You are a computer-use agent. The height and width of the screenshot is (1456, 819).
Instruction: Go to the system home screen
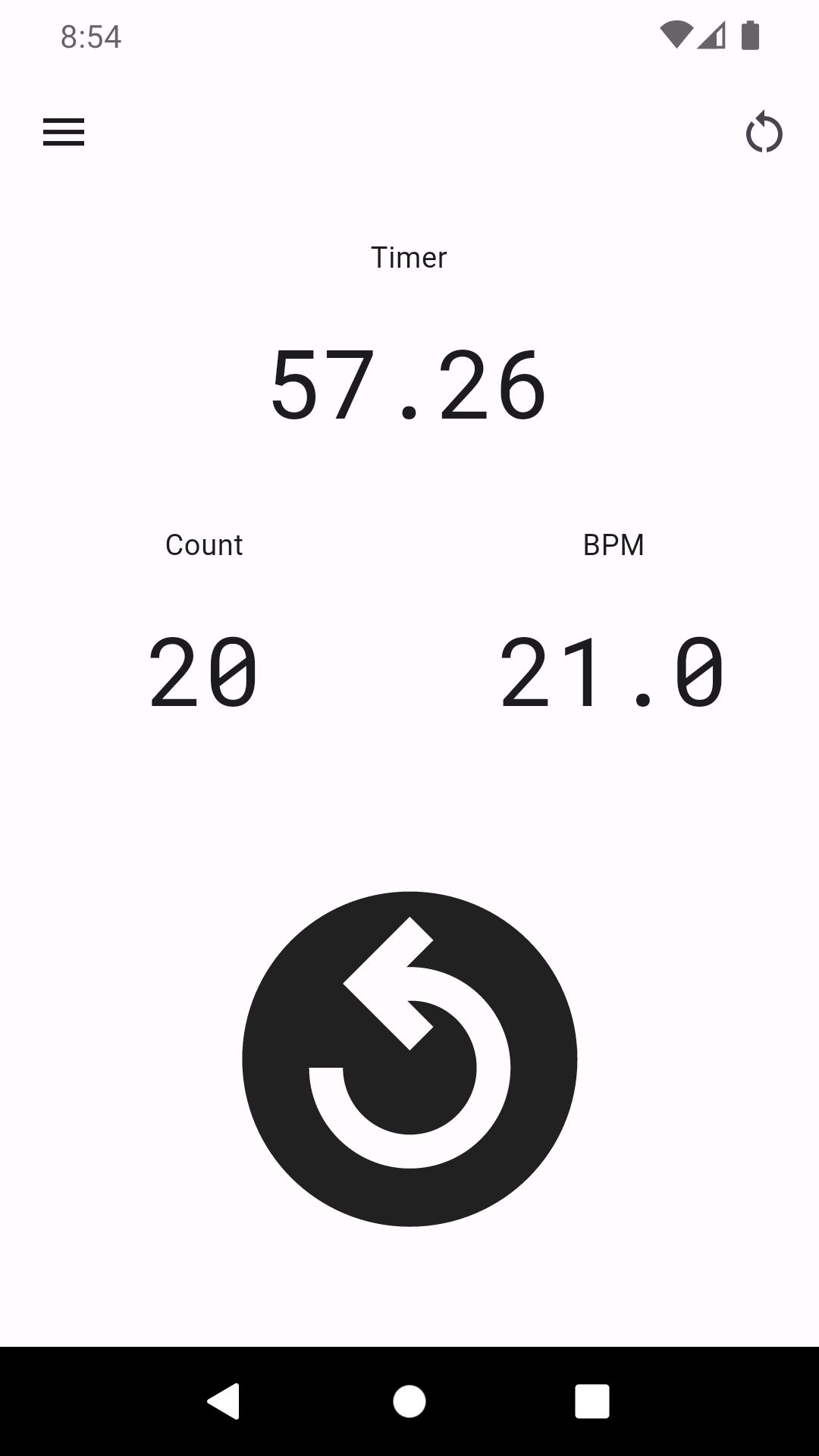point(409,1401)
